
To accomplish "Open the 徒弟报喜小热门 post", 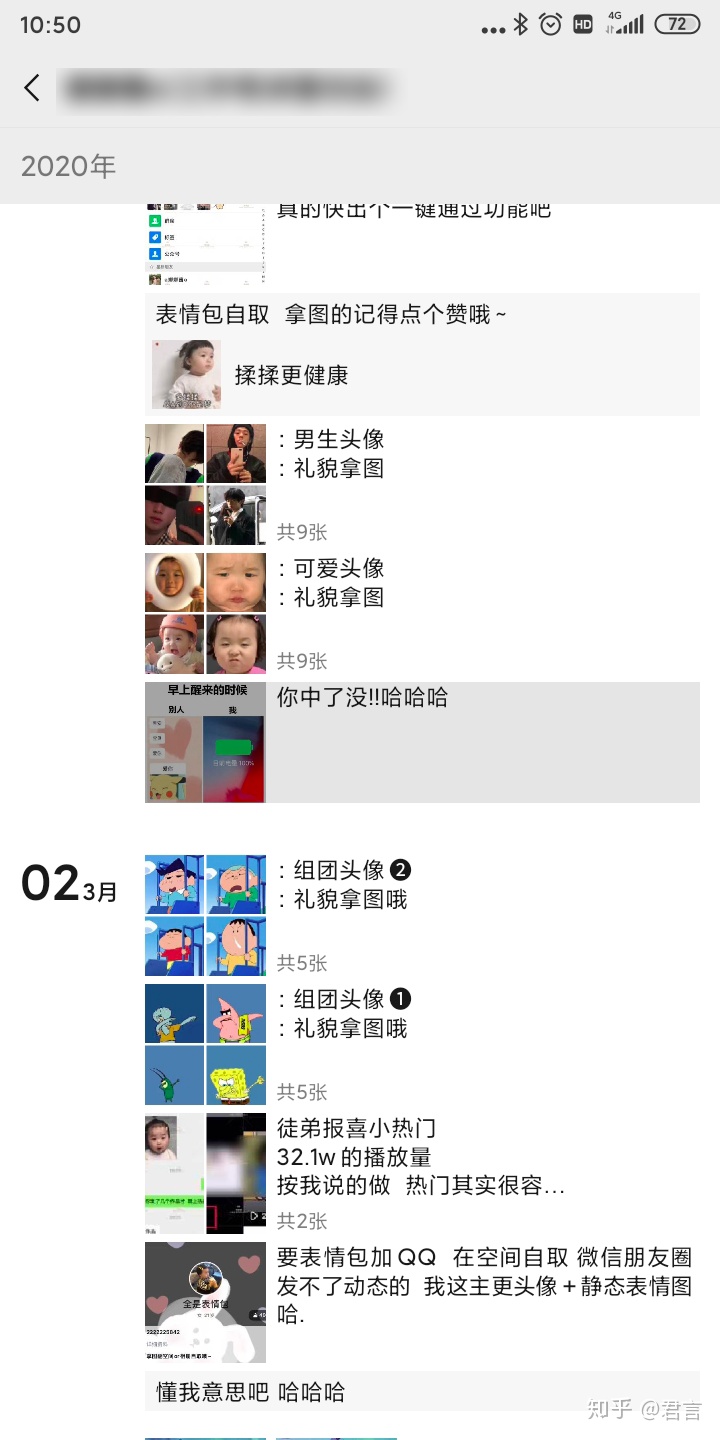I will tap(422, 1174).
